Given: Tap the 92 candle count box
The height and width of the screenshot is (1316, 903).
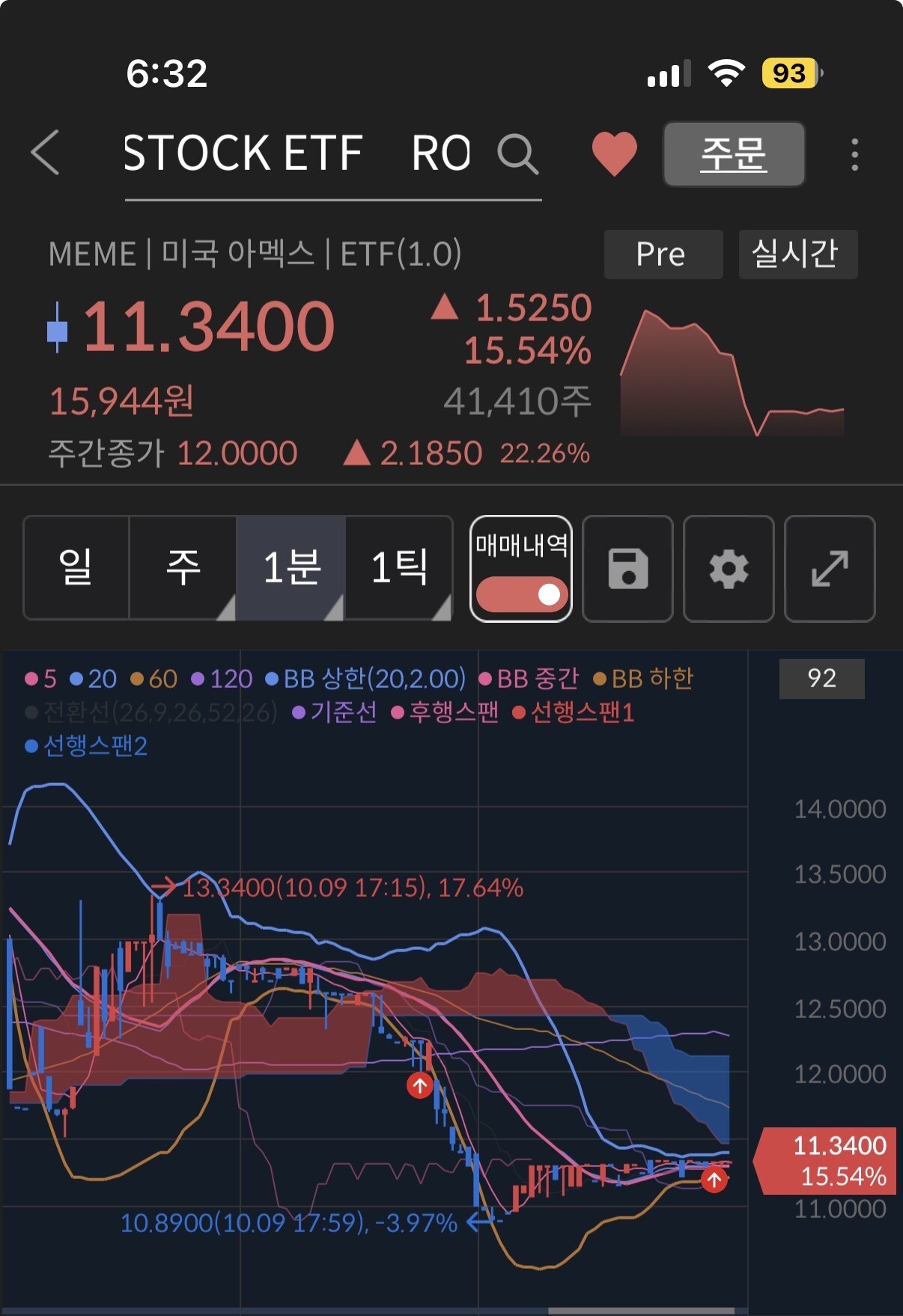Looking at the screenshot, I should pos(822,678).
